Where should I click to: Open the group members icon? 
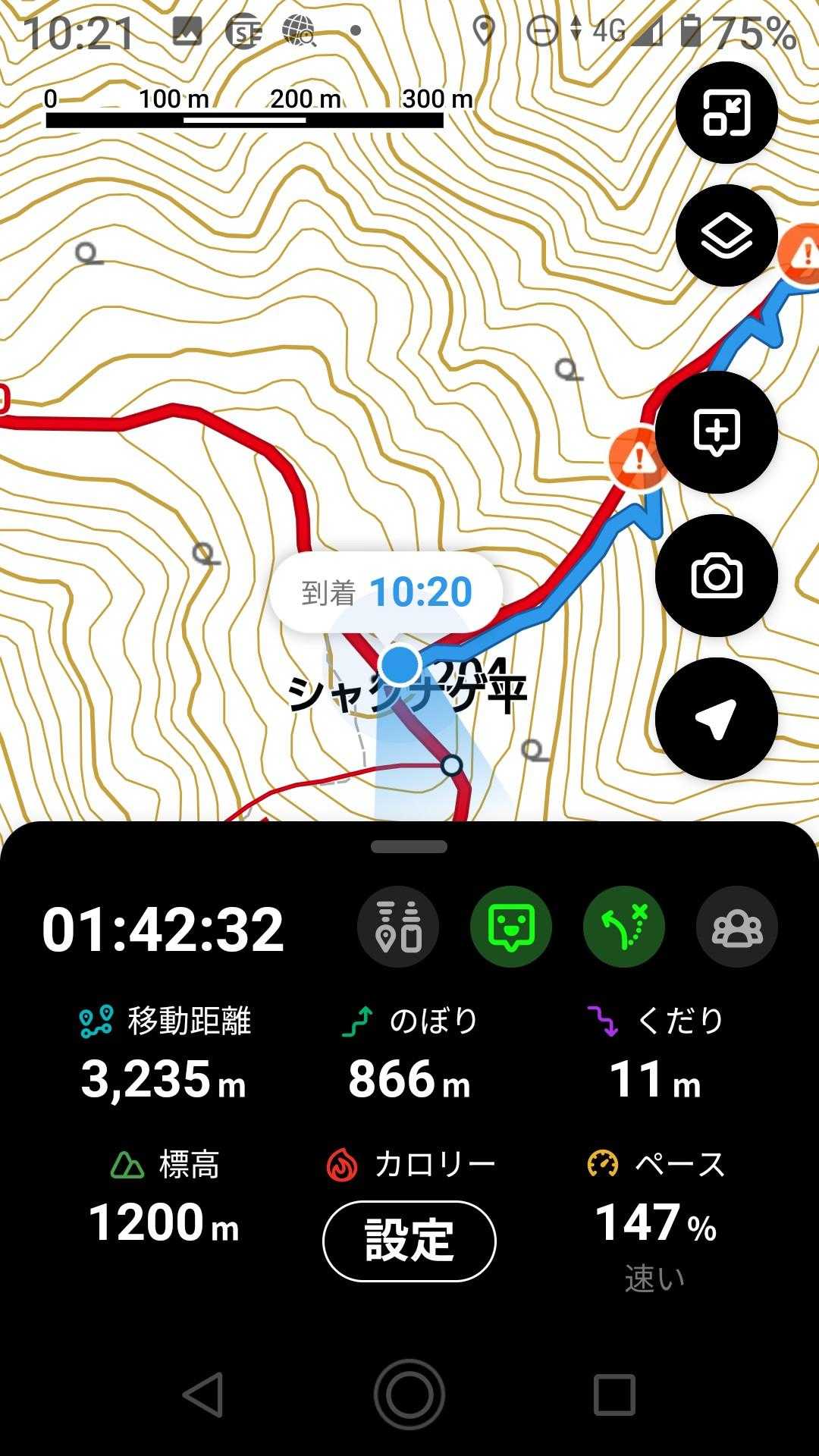click(x=736, y=927)
